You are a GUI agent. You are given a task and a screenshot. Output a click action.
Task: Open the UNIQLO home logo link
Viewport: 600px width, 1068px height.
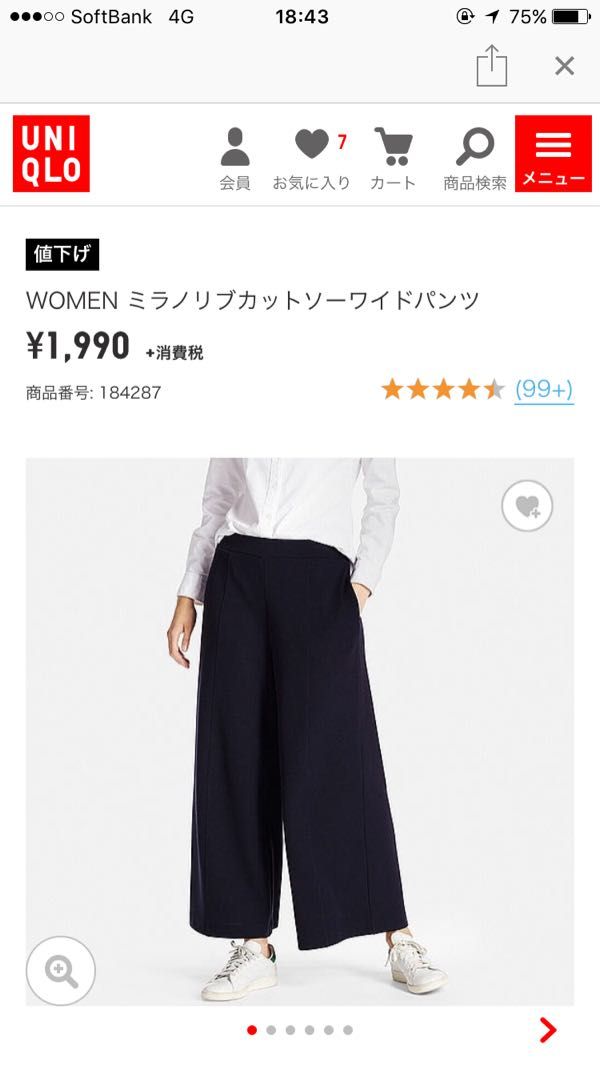pyautogui.click(x=51, y=154)
